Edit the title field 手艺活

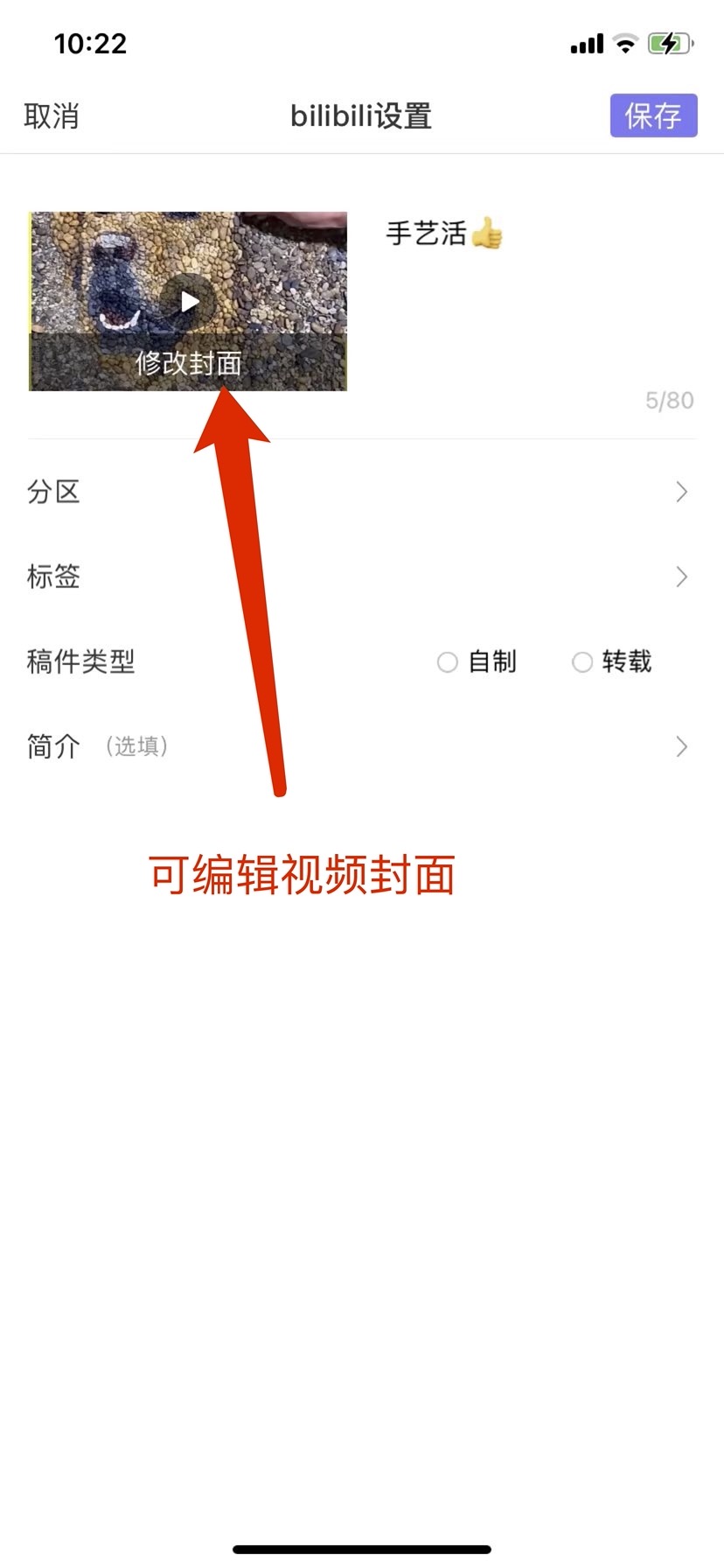point(525,262)
